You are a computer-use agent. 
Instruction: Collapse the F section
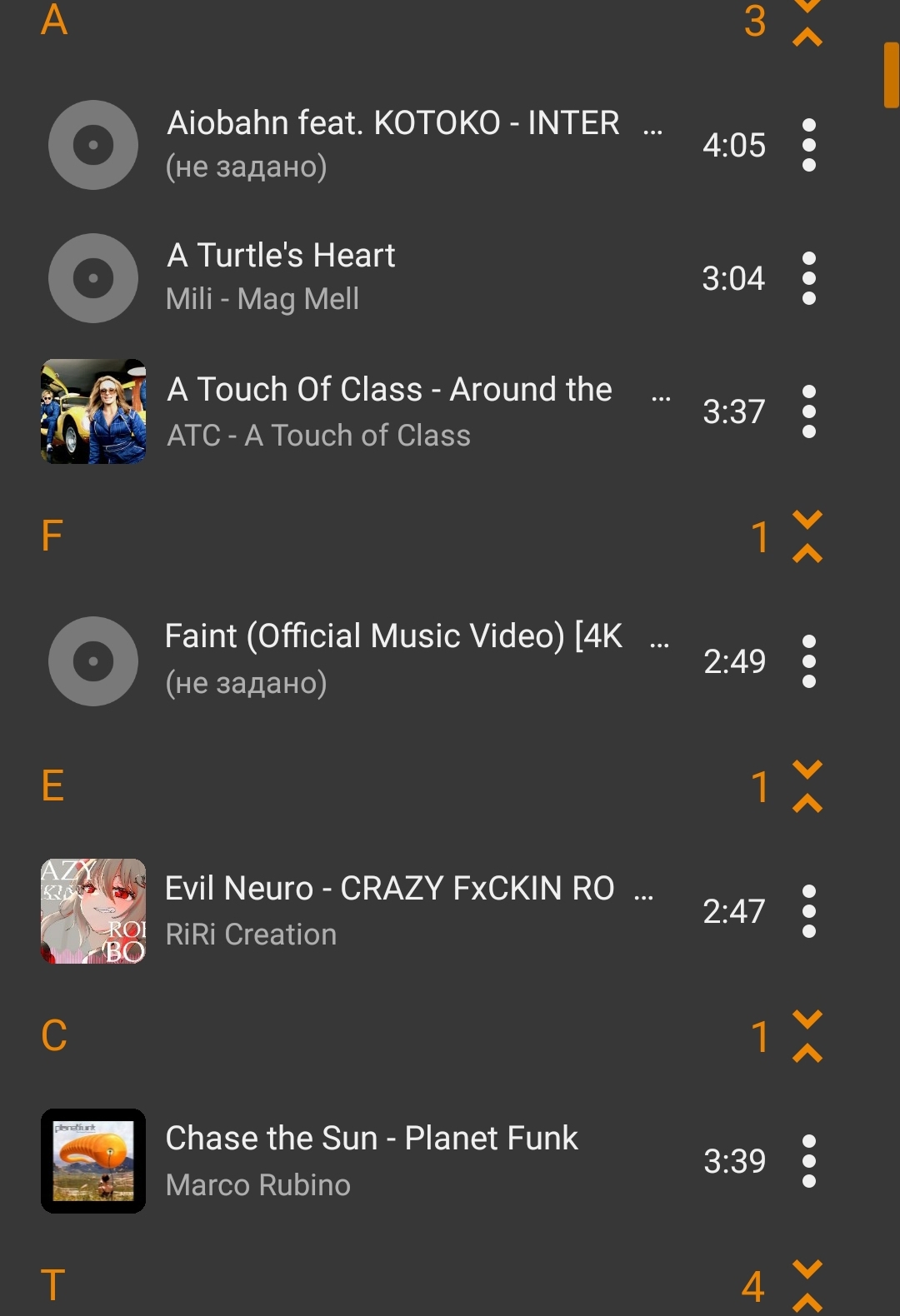[807, 536]
